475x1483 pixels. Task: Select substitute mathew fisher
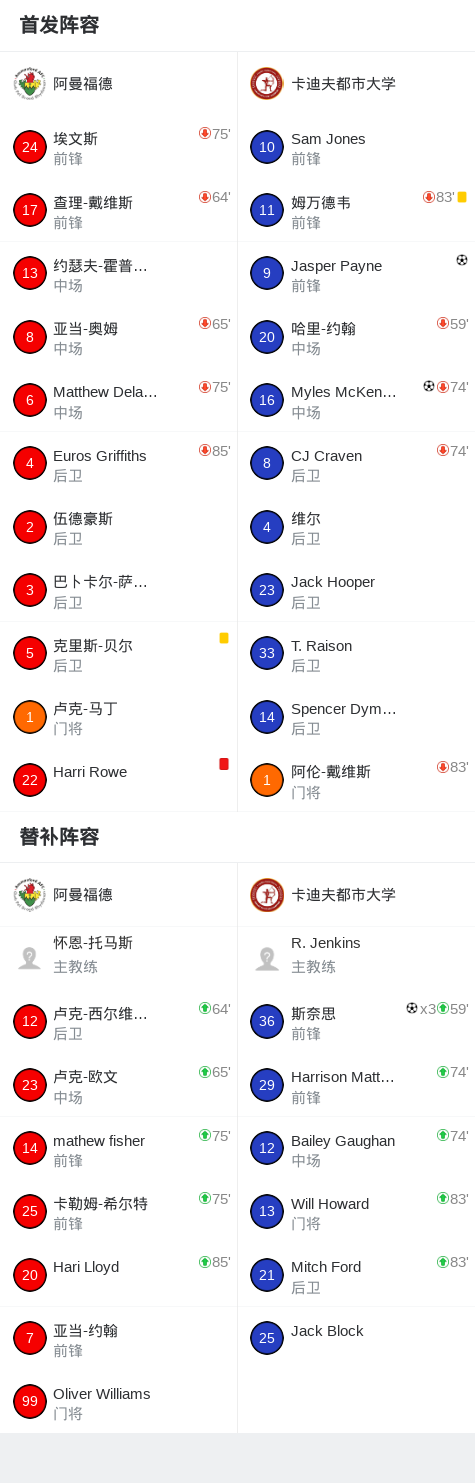[x=118, y=1148]
